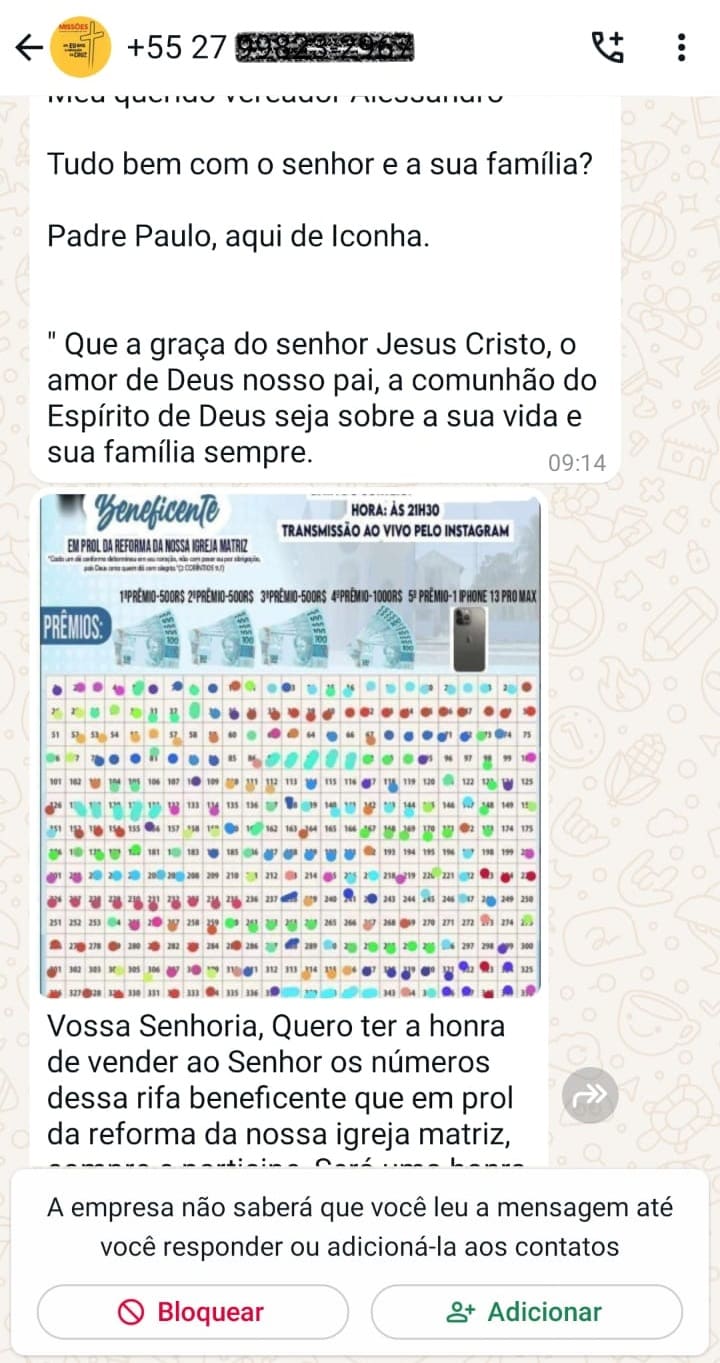
Task: Add this number to contacts
Action: (x=526, y=1312)
